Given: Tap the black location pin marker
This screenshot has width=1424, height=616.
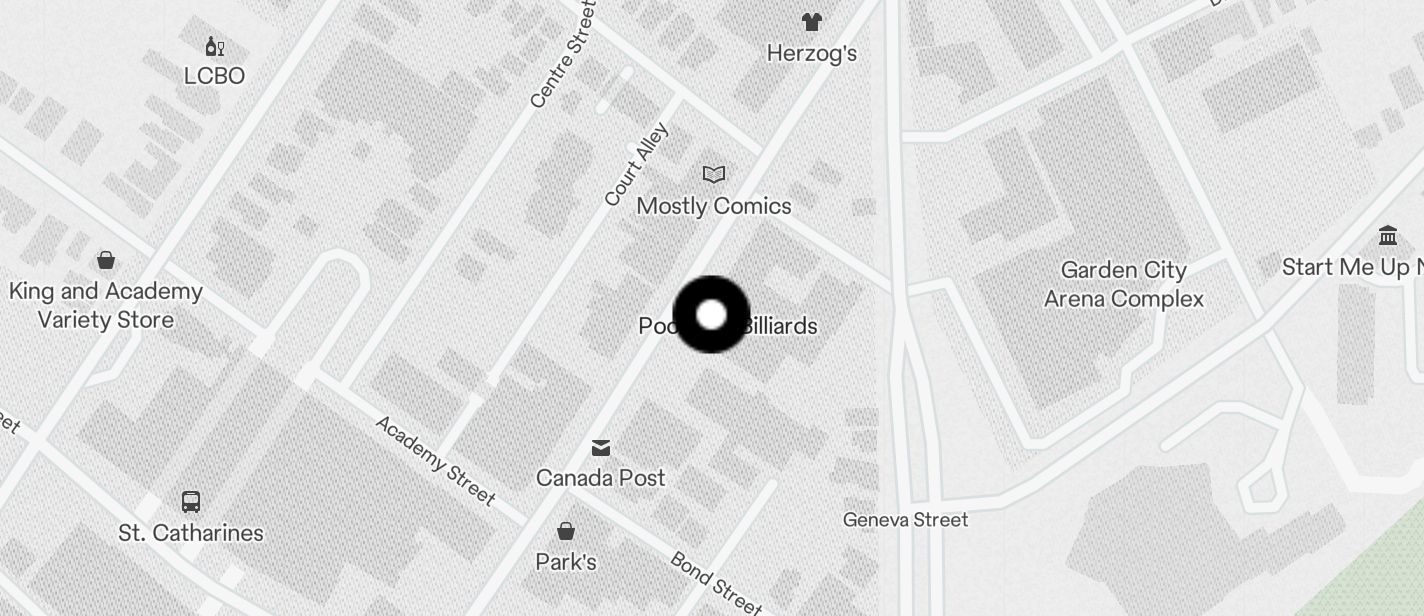Looking at the screenshot, I should (x=711, y=315).
